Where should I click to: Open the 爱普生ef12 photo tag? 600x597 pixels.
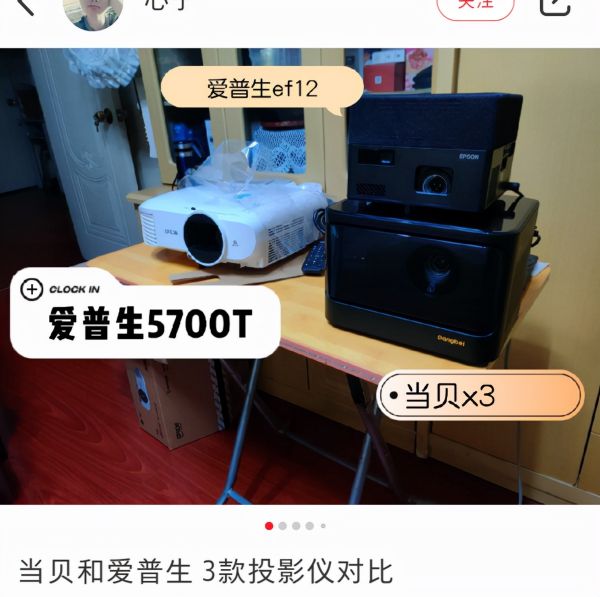(262, 88)
